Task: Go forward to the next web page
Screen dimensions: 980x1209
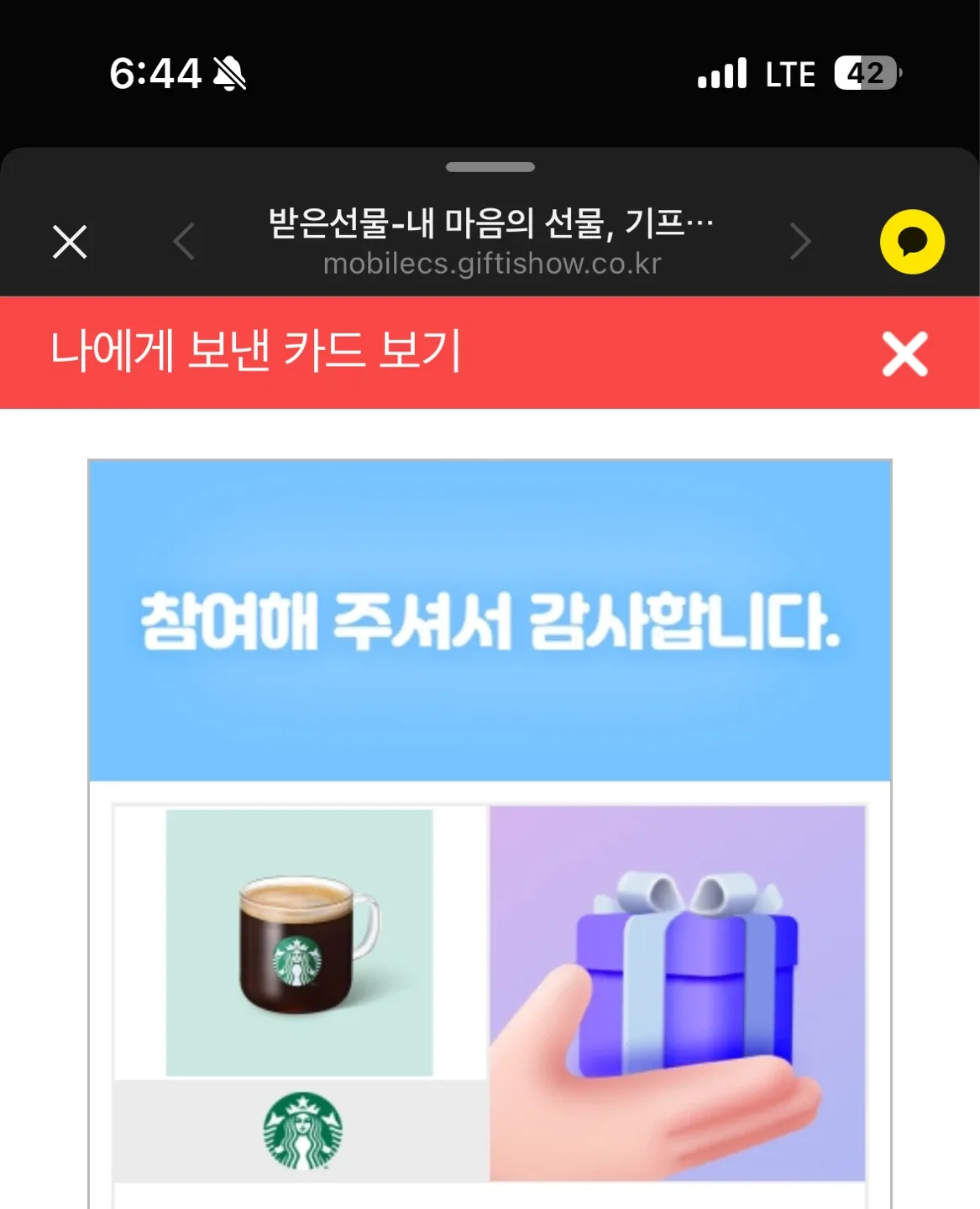Action: click(x=800, y=243)
